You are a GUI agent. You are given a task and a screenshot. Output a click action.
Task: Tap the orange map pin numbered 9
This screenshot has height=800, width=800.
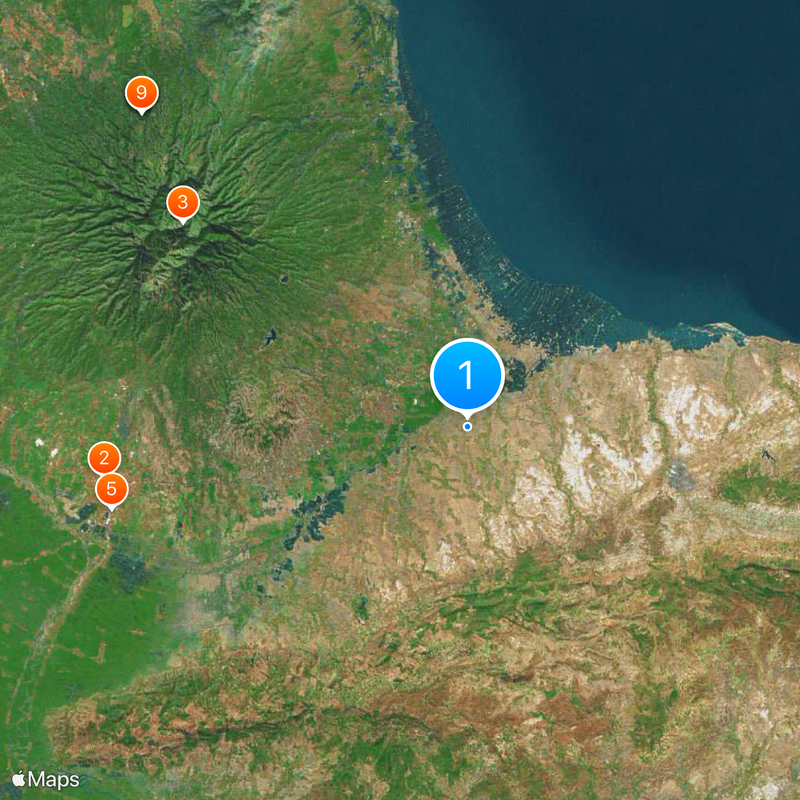[x=142, y=94]
